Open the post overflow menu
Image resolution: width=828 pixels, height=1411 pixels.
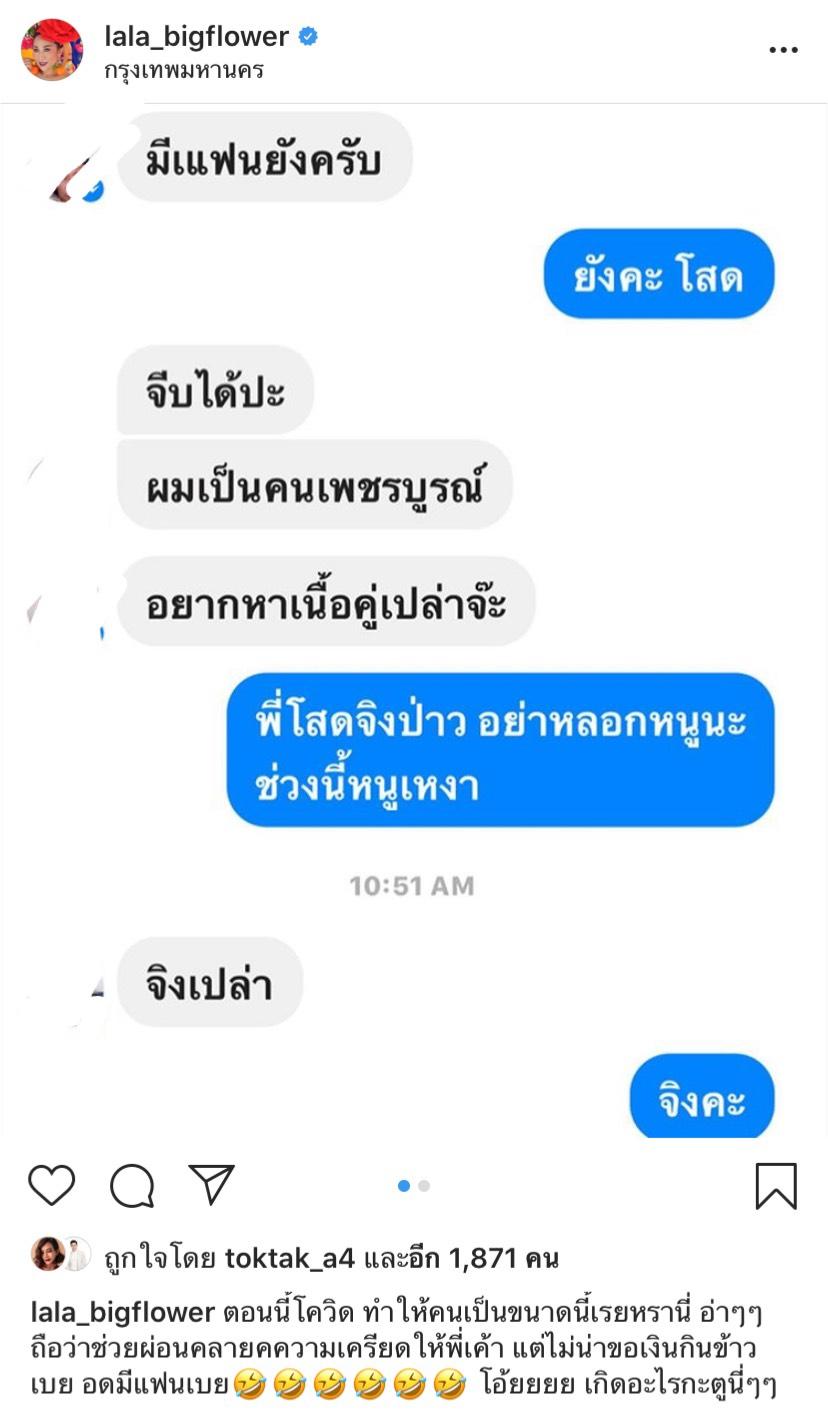[782, 51]
